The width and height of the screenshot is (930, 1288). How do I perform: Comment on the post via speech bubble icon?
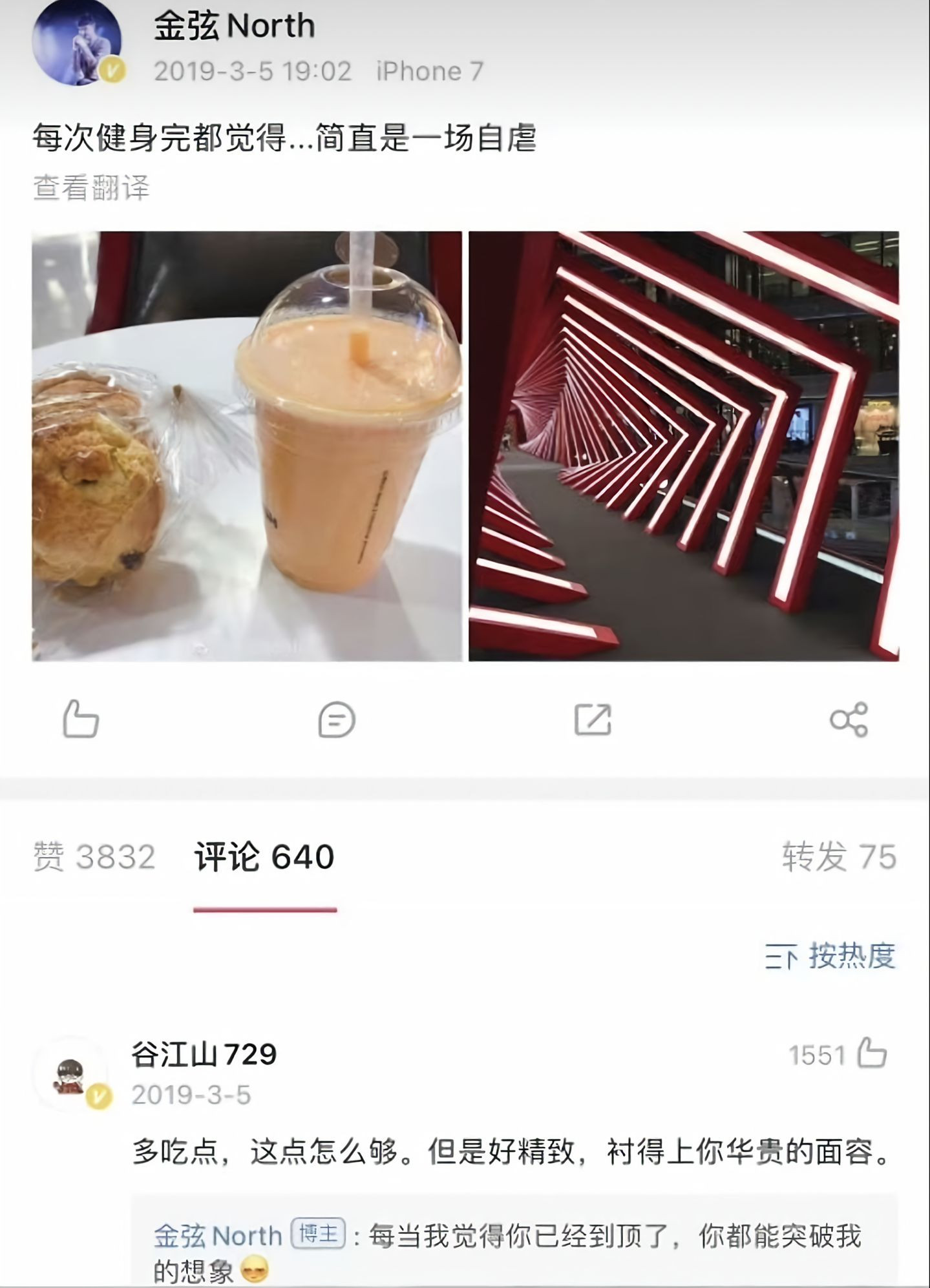pos(337,720)
